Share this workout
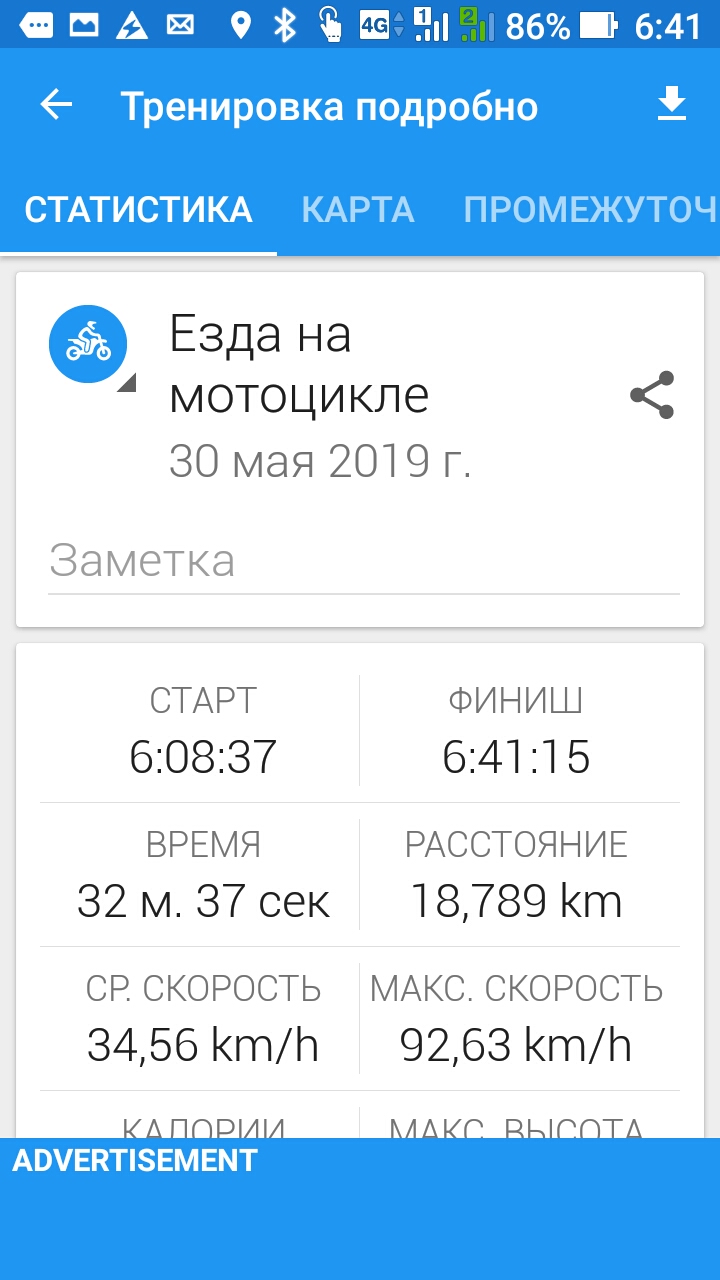Image resolution: width=720 pixels, height=1280 pixels. click(652, 395)
